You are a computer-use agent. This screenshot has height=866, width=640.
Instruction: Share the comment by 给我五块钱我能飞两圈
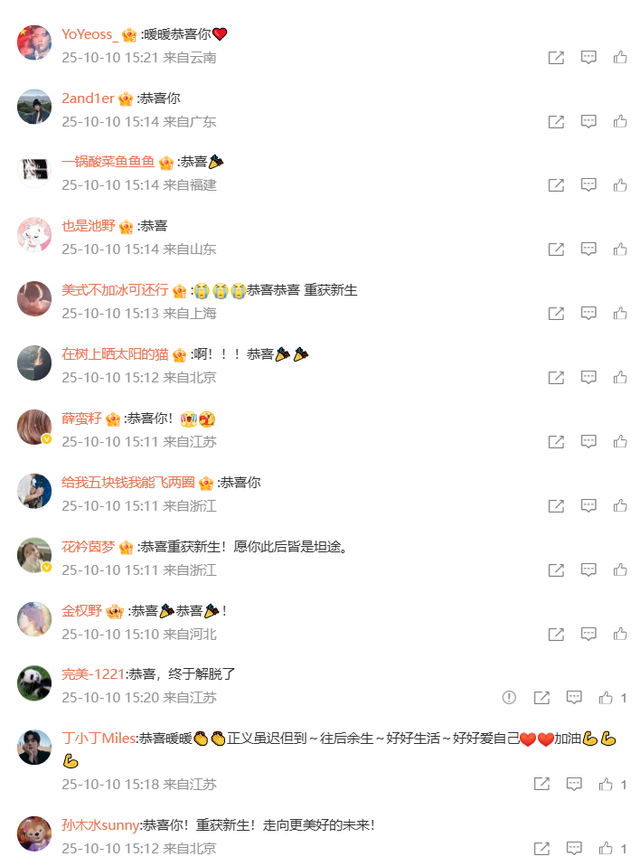556,506
